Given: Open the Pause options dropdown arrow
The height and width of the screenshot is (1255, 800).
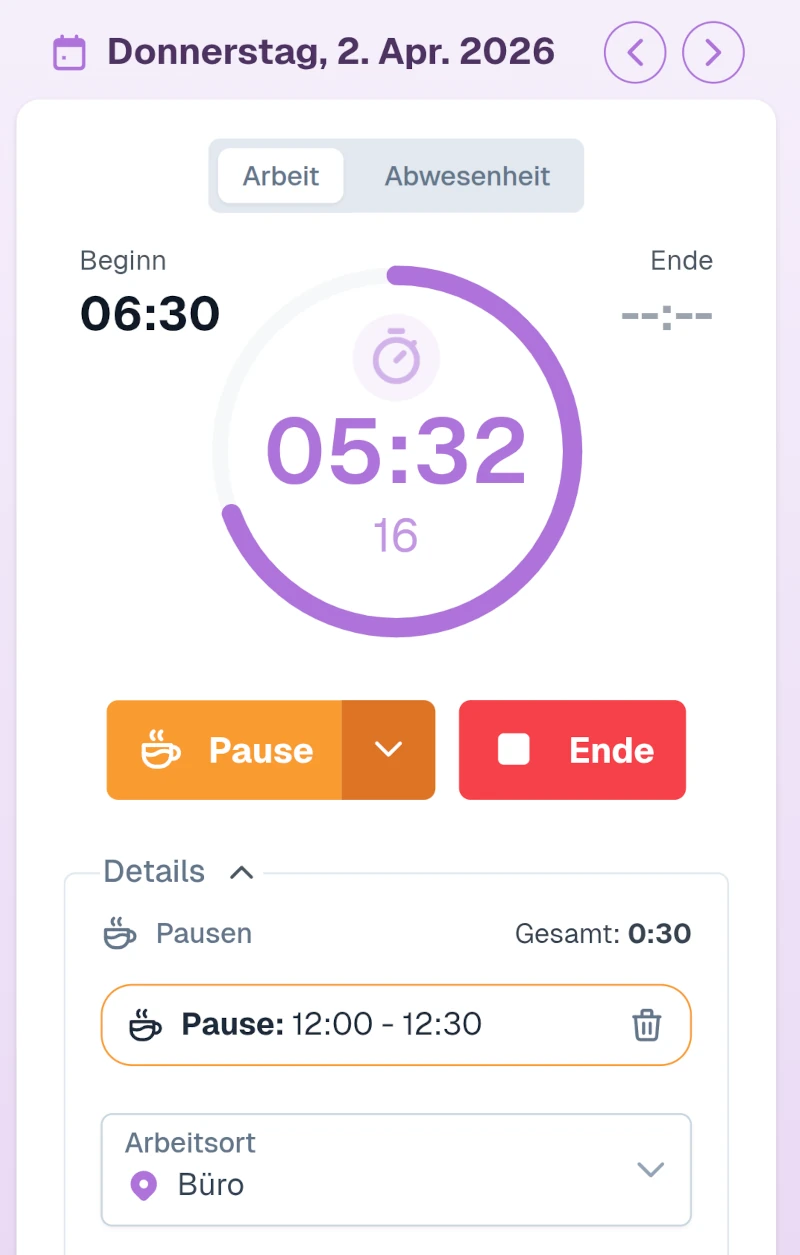Looking at the screenshot, I should coord(388,750).
